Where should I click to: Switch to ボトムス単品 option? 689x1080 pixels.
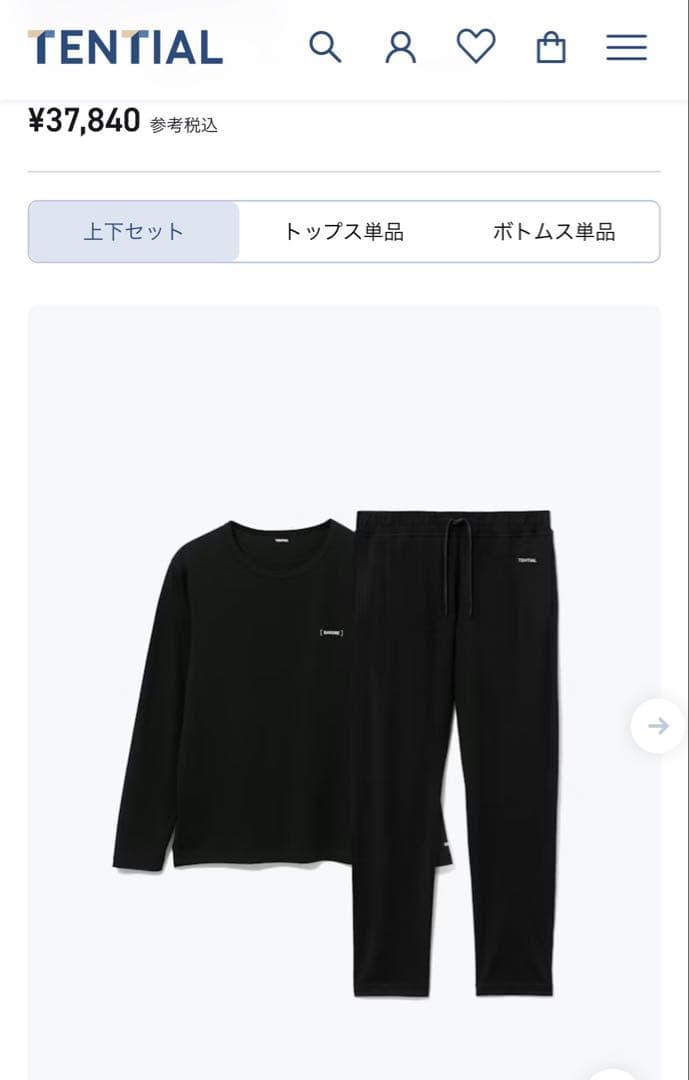553,232
